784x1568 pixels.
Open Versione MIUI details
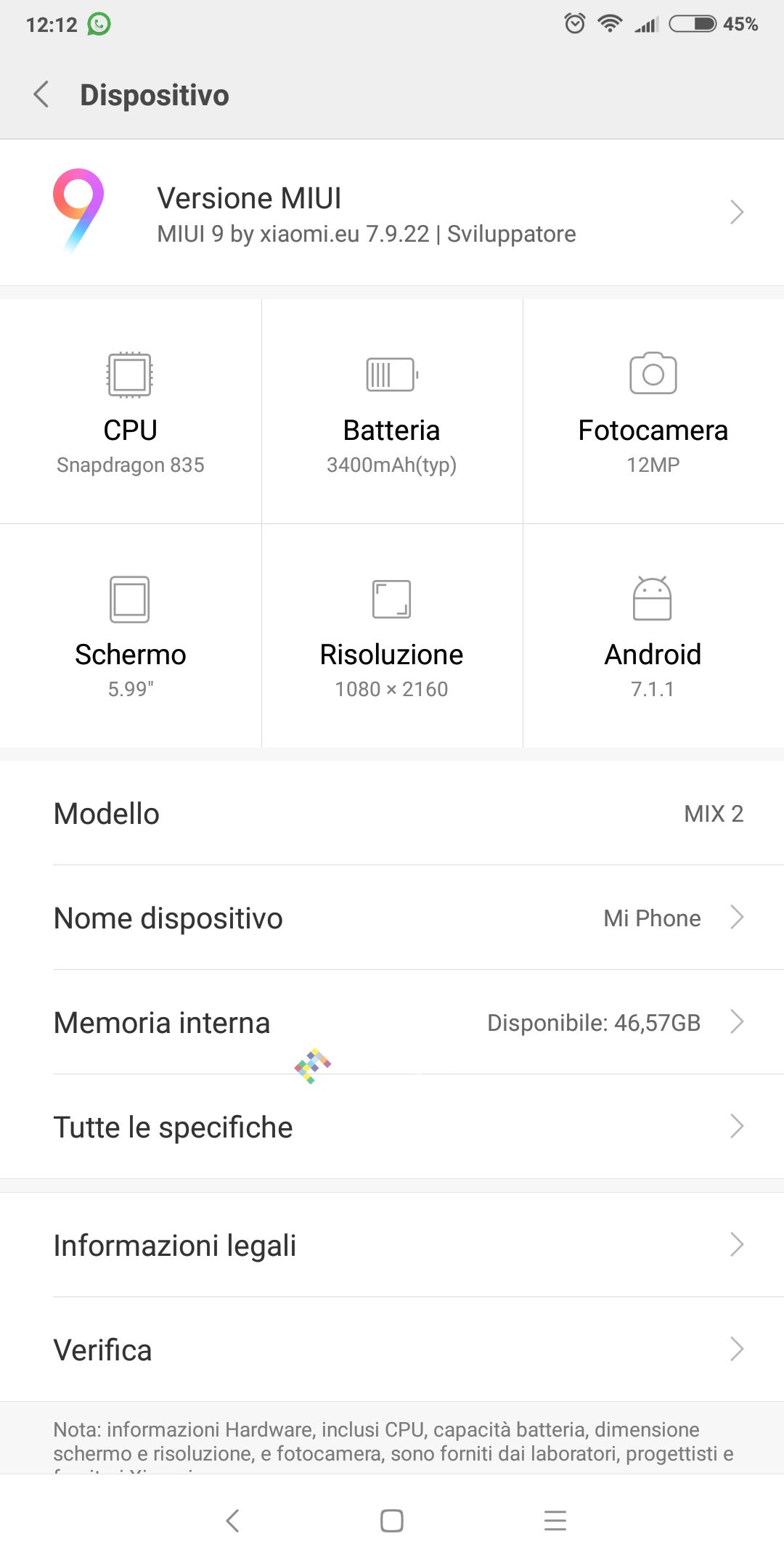pos(392,213)
